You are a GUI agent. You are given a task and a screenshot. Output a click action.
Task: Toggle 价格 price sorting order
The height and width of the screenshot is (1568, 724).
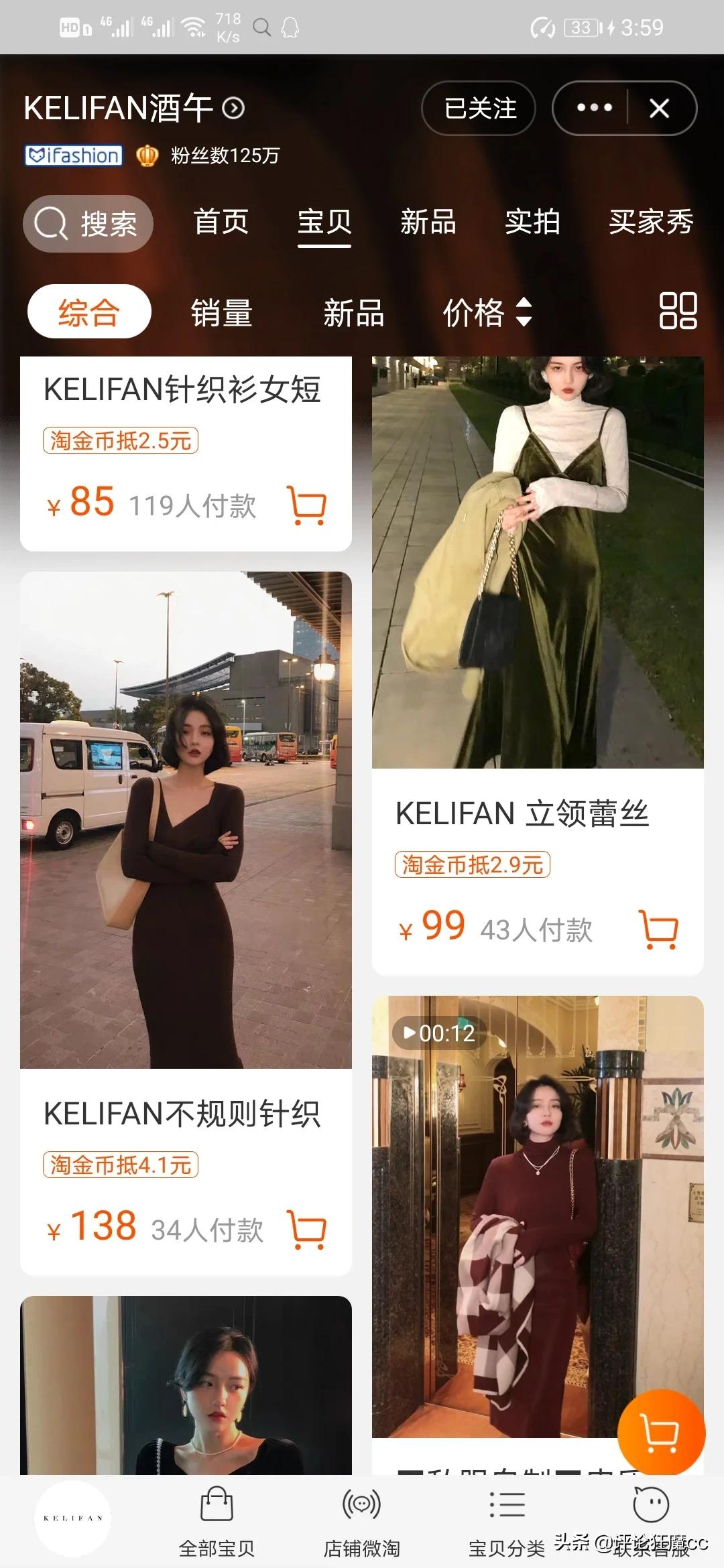[x=487, y=312]
